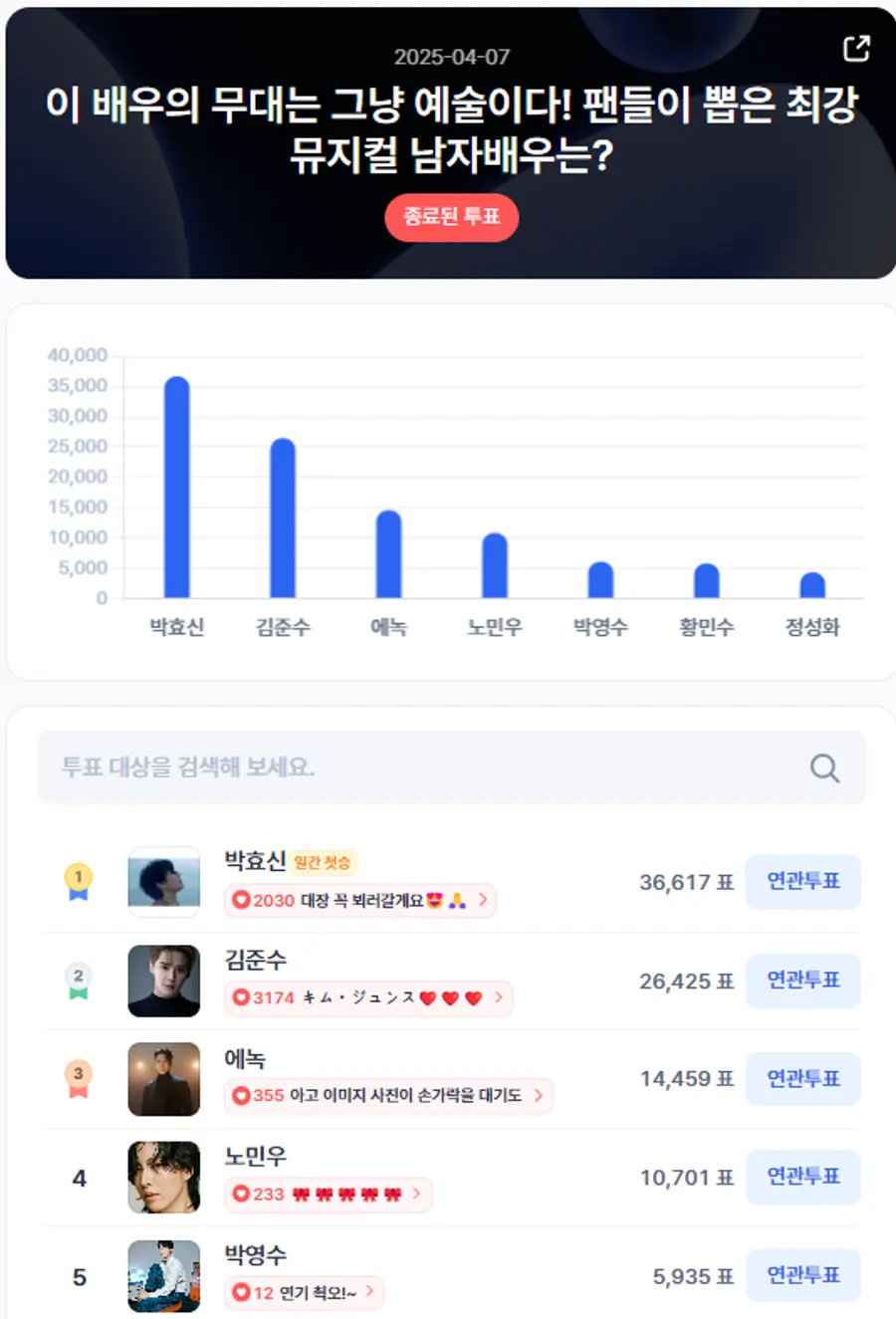Open 연관투표 for 박효신

tap(803, 881)
